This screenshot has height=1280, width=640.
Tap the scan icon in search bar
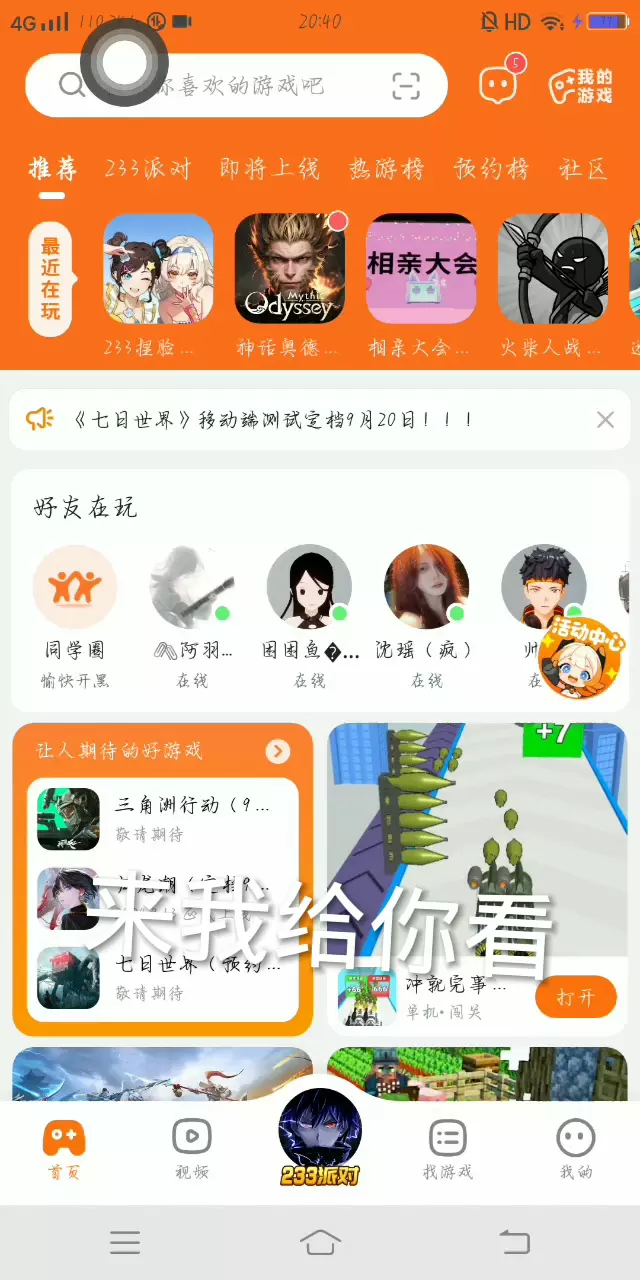406,86
